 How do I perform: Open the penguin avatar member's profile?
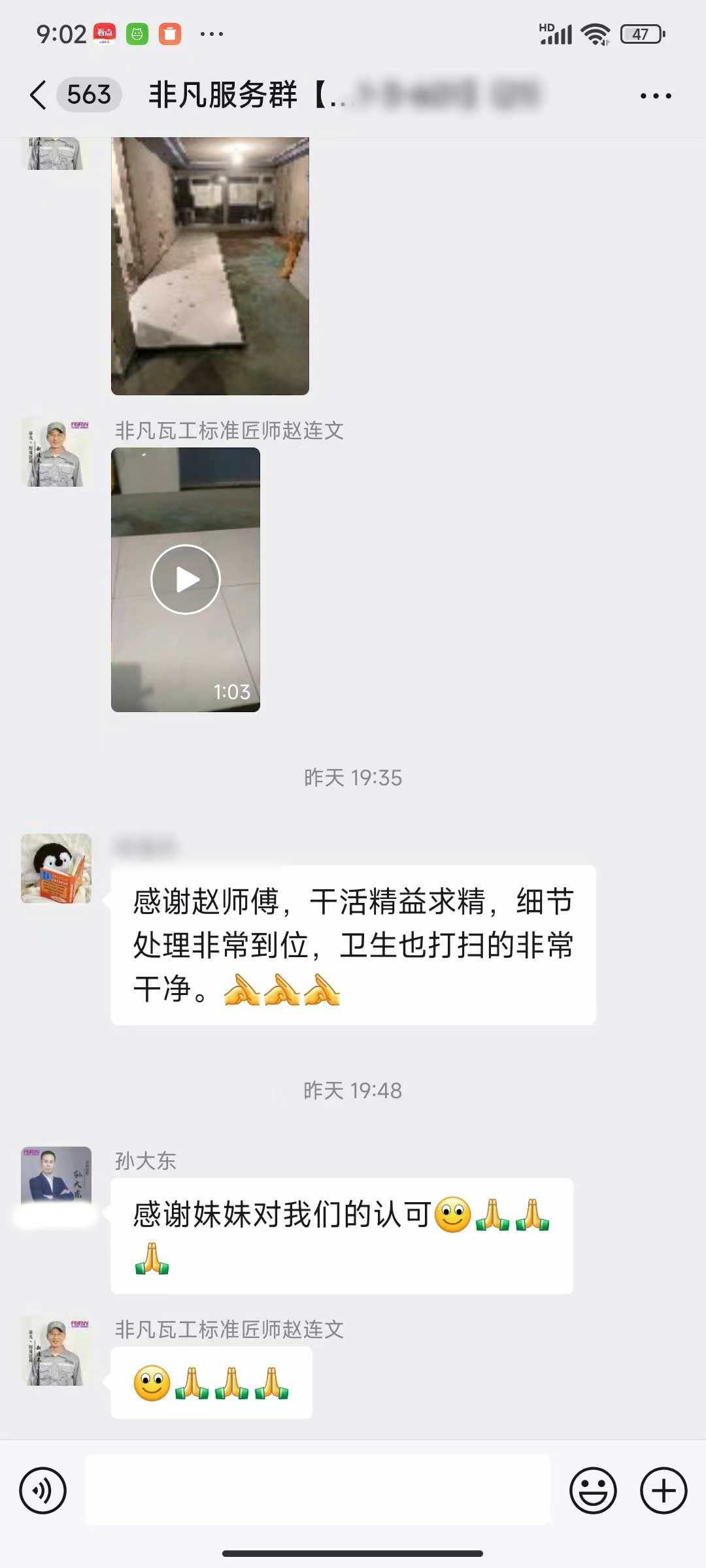coord(56,869)
